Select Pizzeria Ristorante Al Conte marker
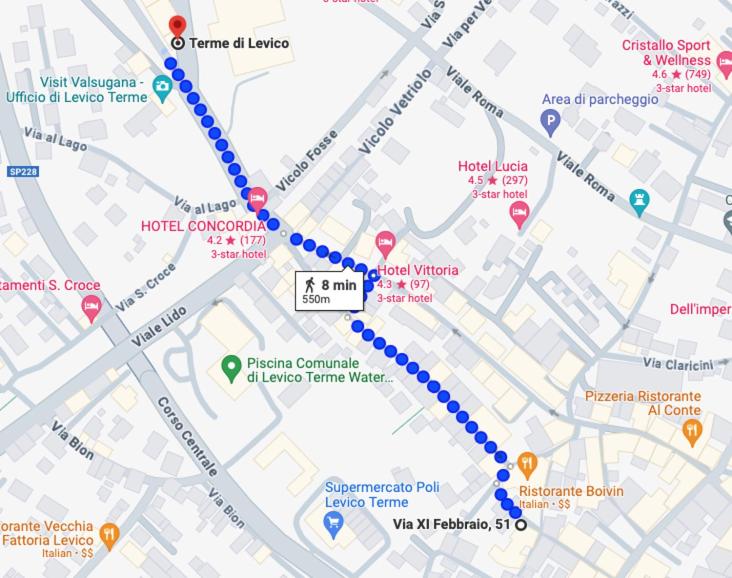 click(692, 432)
